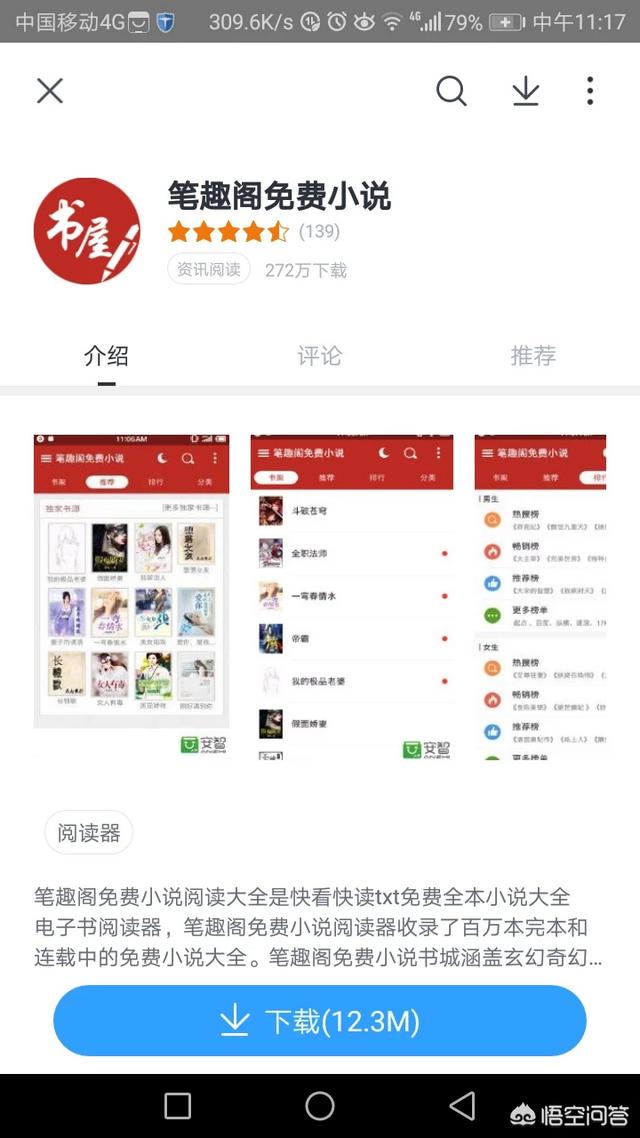Screen dimensions: 640x1138
Task: Select the 介绍 tab
Action: 106,356
